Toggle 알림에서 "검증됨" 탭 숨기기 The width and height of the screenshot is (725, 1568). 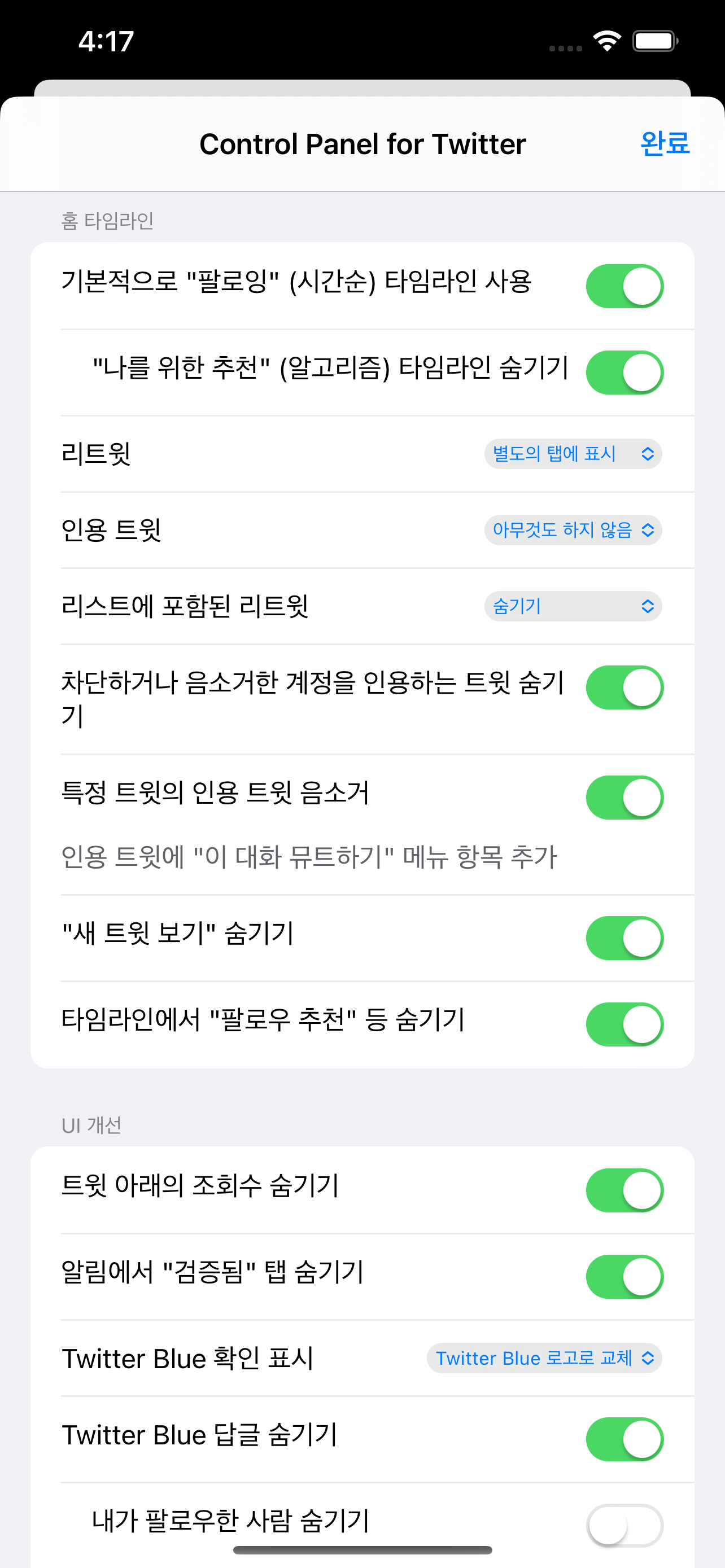click(624, 1276)
